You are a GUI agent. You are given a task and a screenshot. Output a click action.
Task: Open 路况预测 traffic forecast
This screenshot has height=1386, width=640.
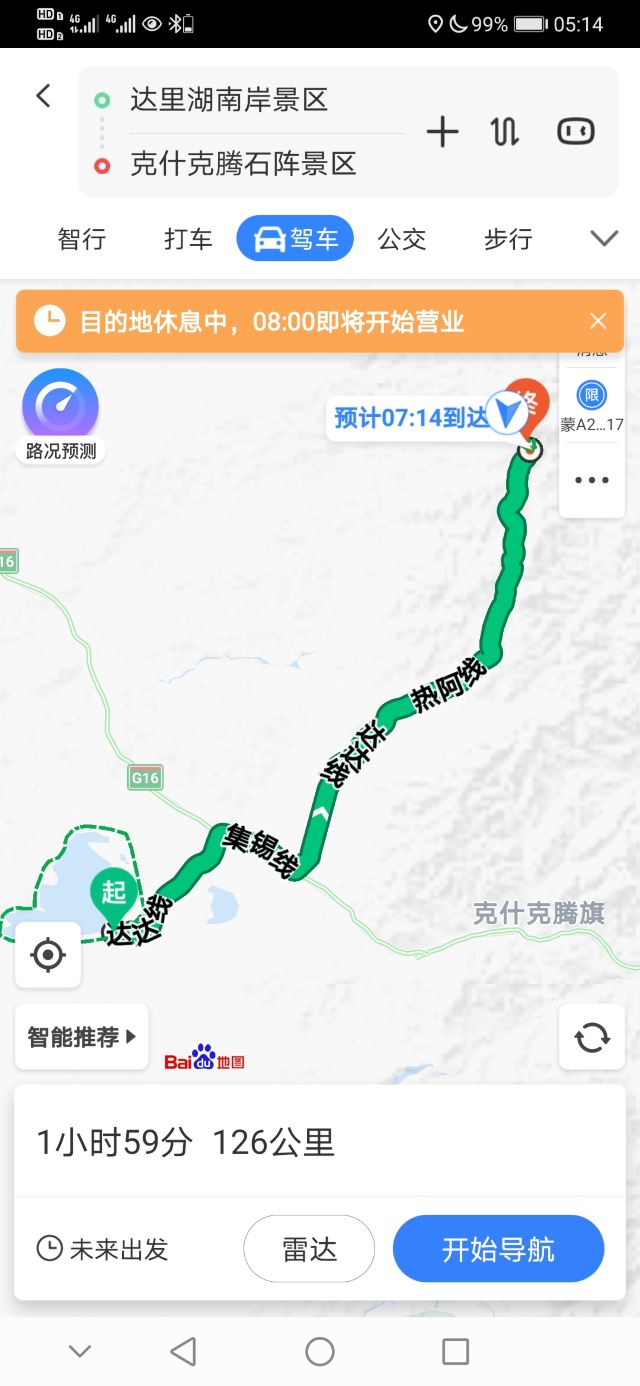click(60, 415)
